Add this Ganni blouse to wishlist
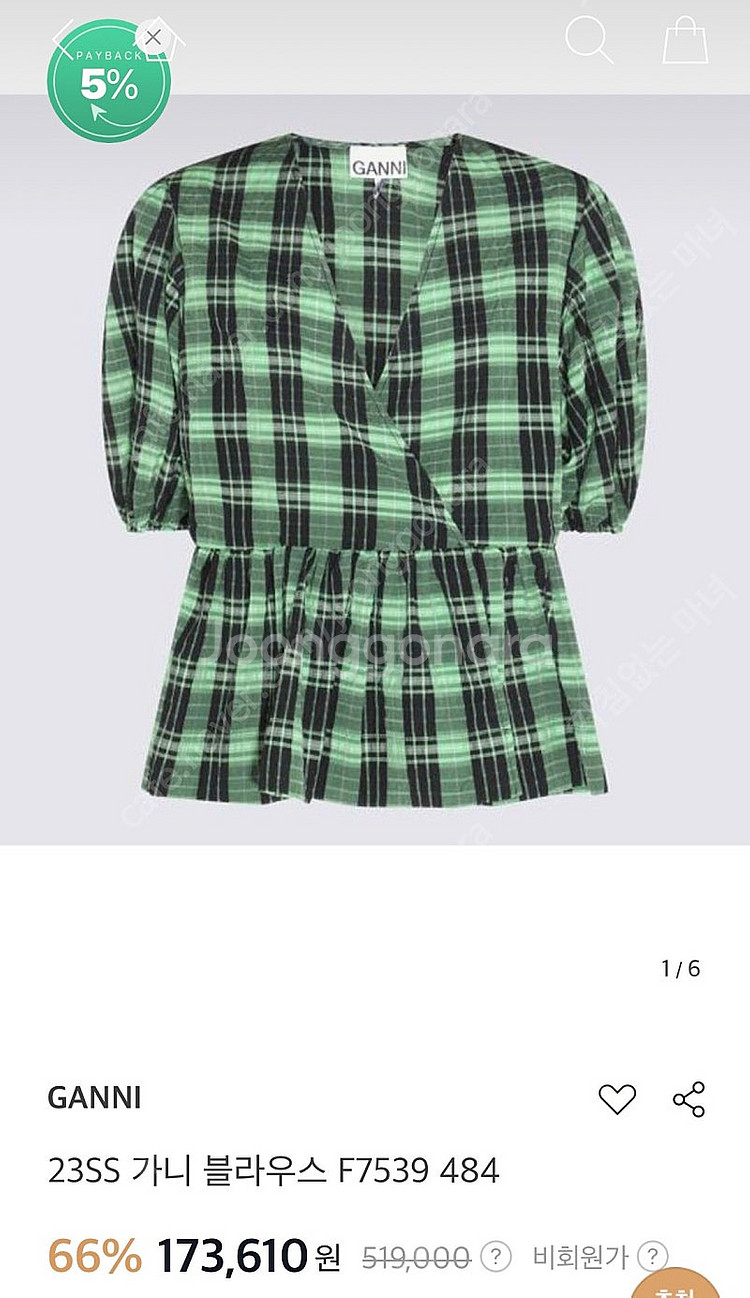 tap(617, 1099)
